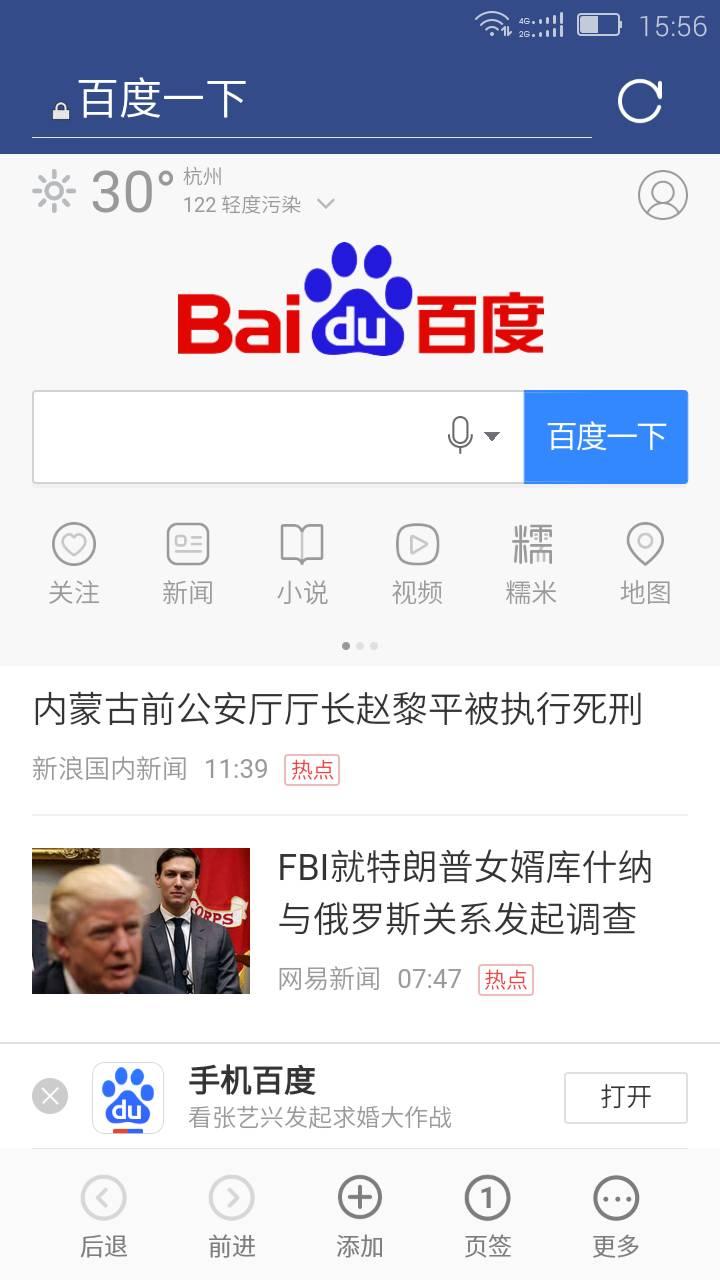
Task: Select the 小说 novels icon
Action: pos(302,560)
